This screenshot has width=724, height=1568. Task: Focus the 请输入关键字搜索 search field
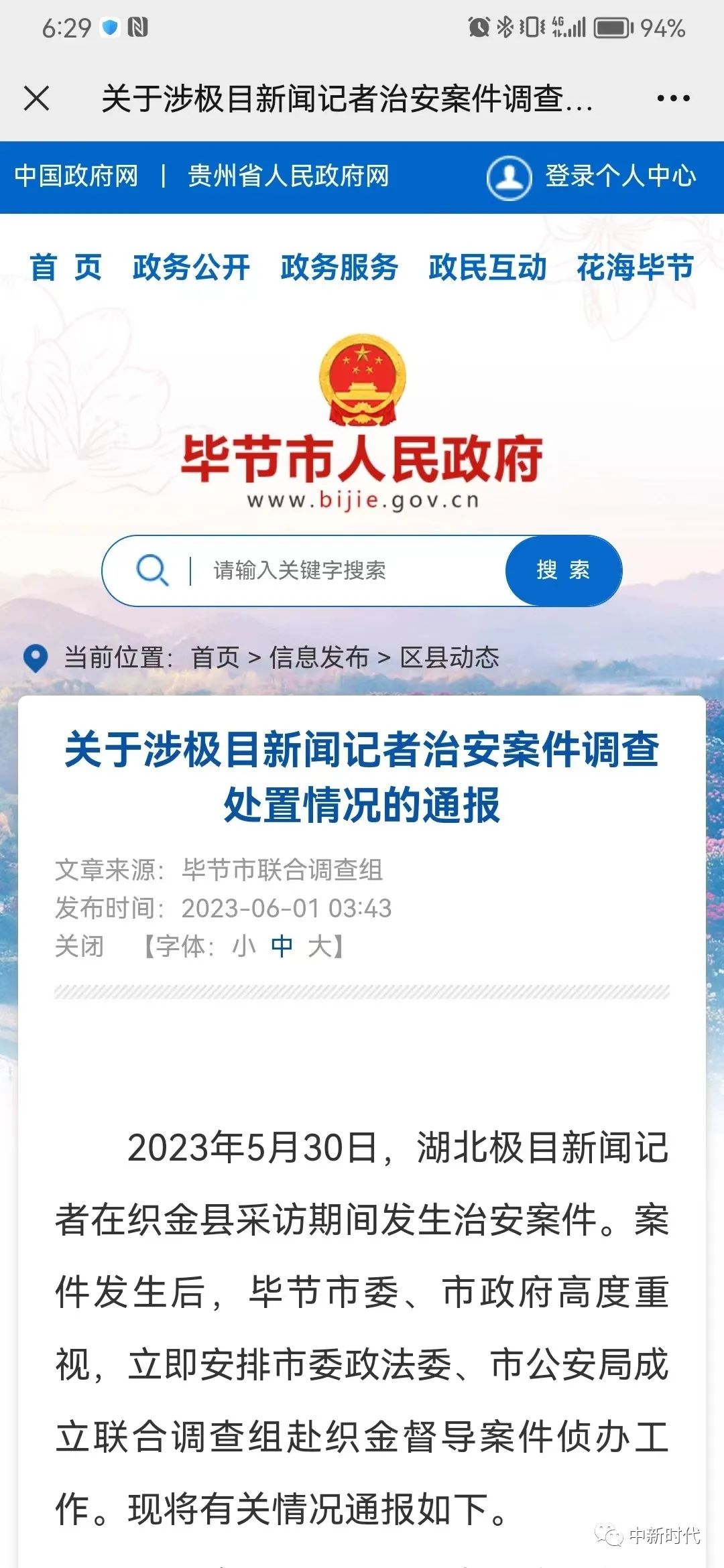[349, 570]
